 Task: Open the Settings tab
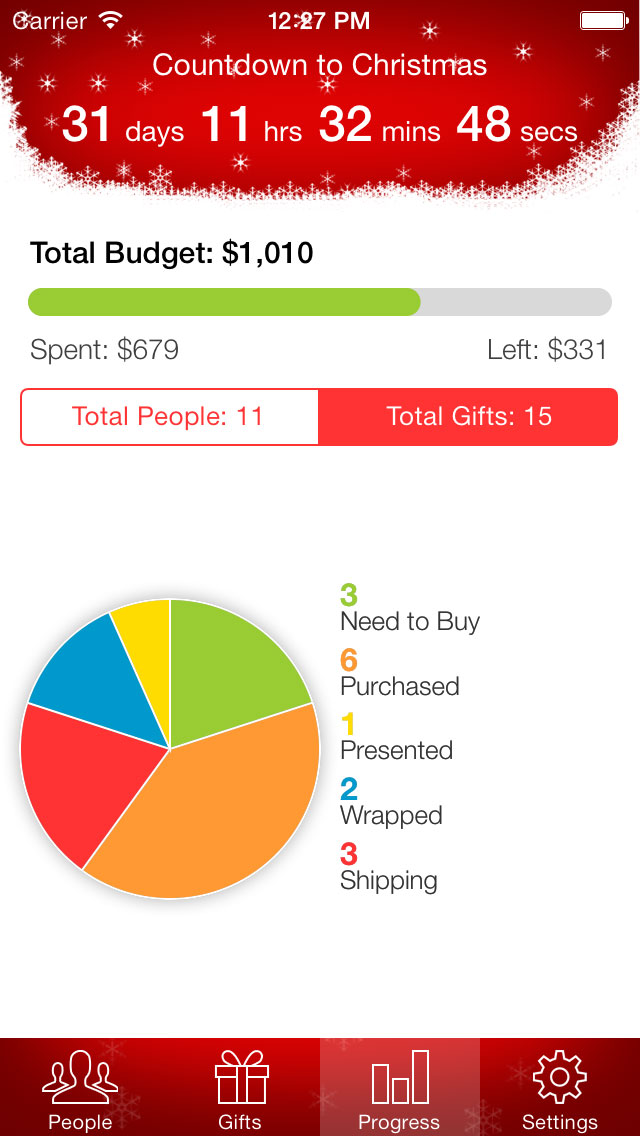[560, 1087]
